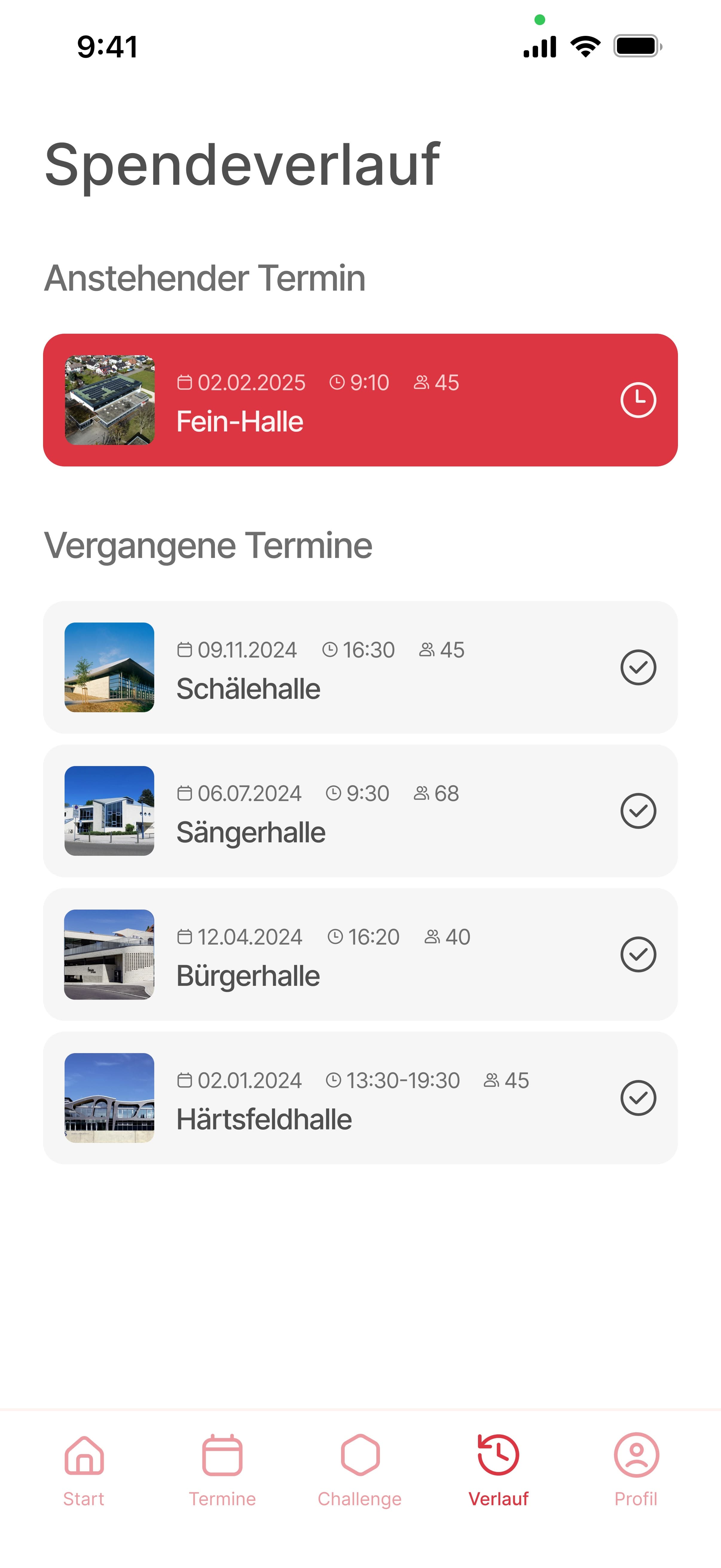
Task: Switch to the Termine tab
Action: point(222,1469)
